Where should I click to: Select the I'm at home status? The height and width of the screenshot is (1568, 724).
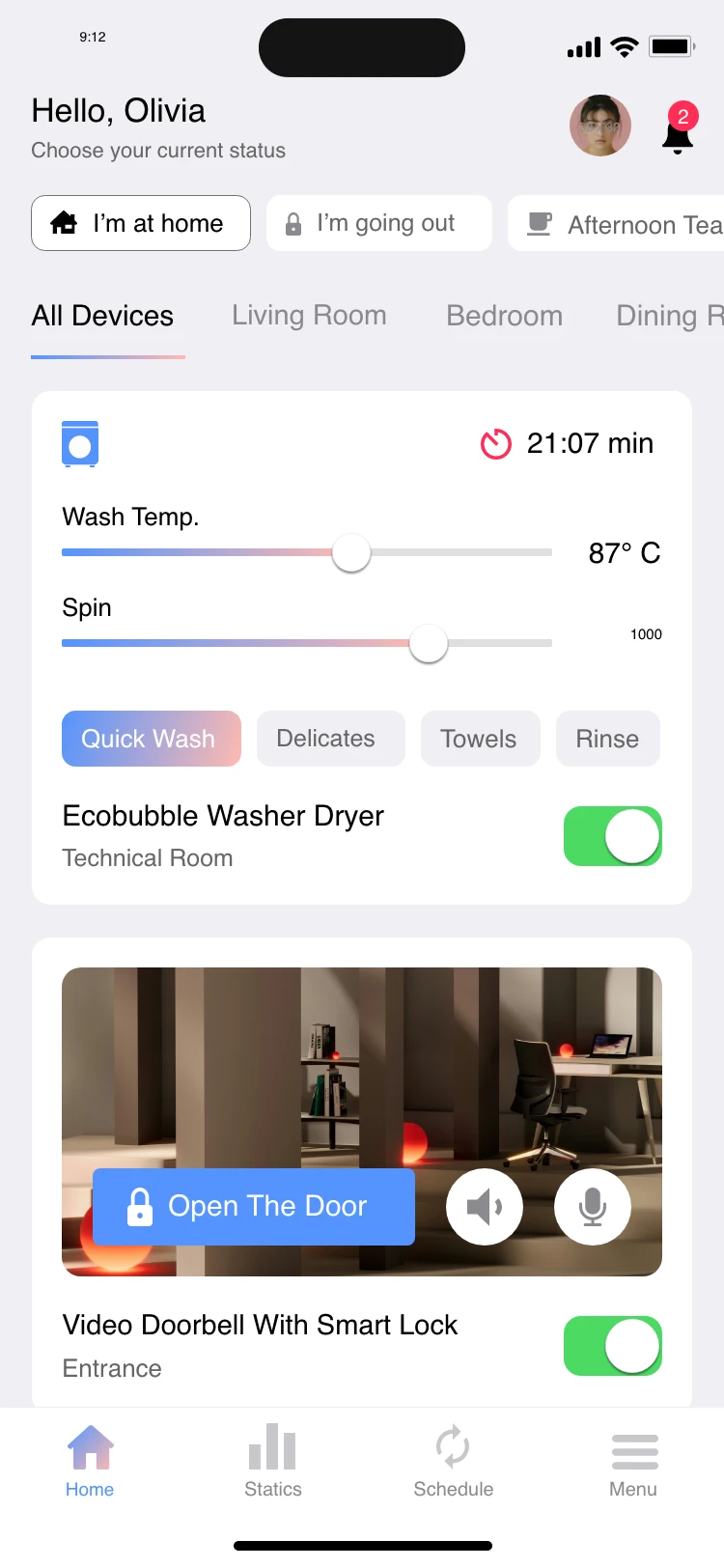(141, 223)
